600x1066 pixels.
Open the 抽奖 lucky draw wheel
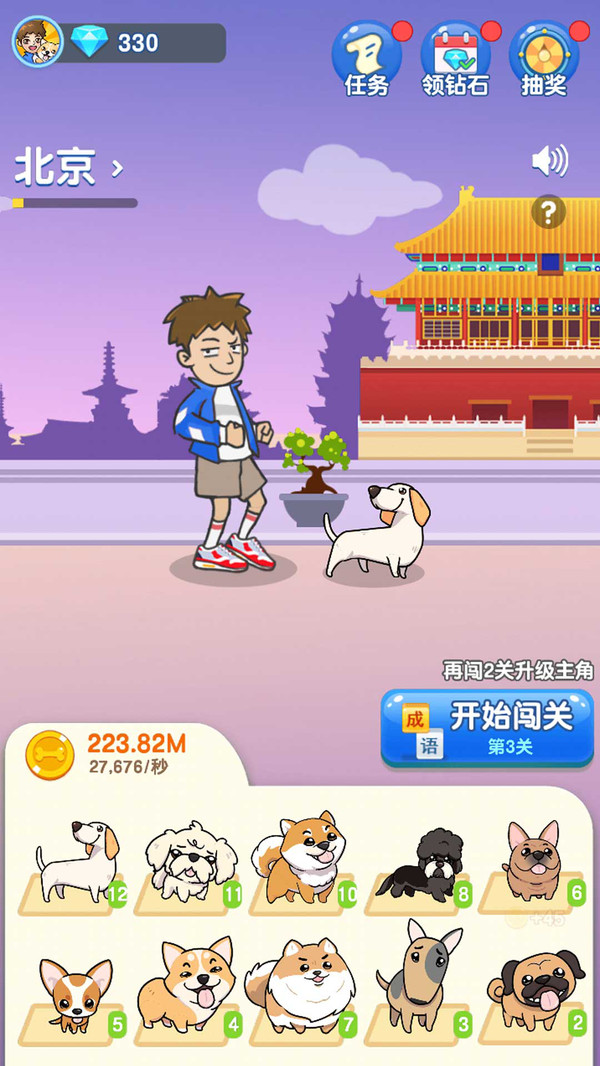pyautogui.click(x=544, y=58)
